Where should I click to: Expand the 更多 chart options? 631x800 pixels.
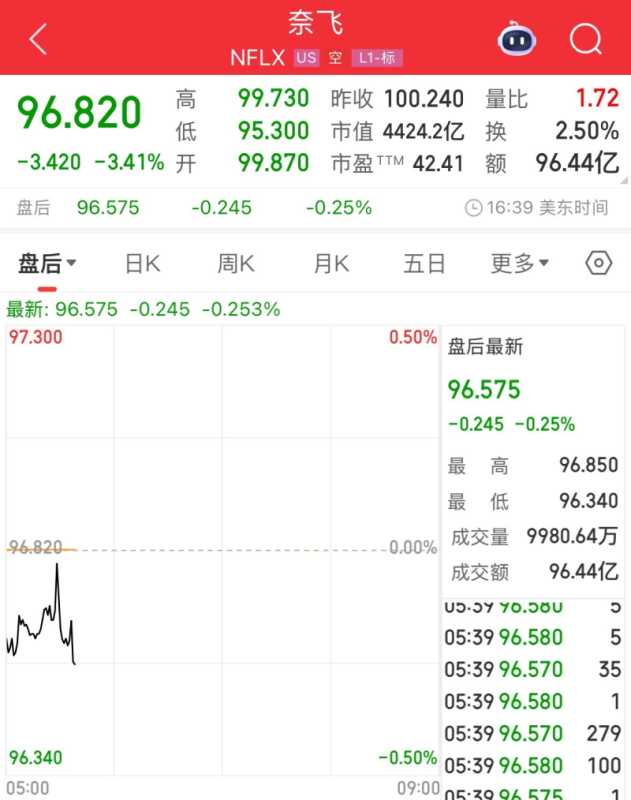point(519,264)
